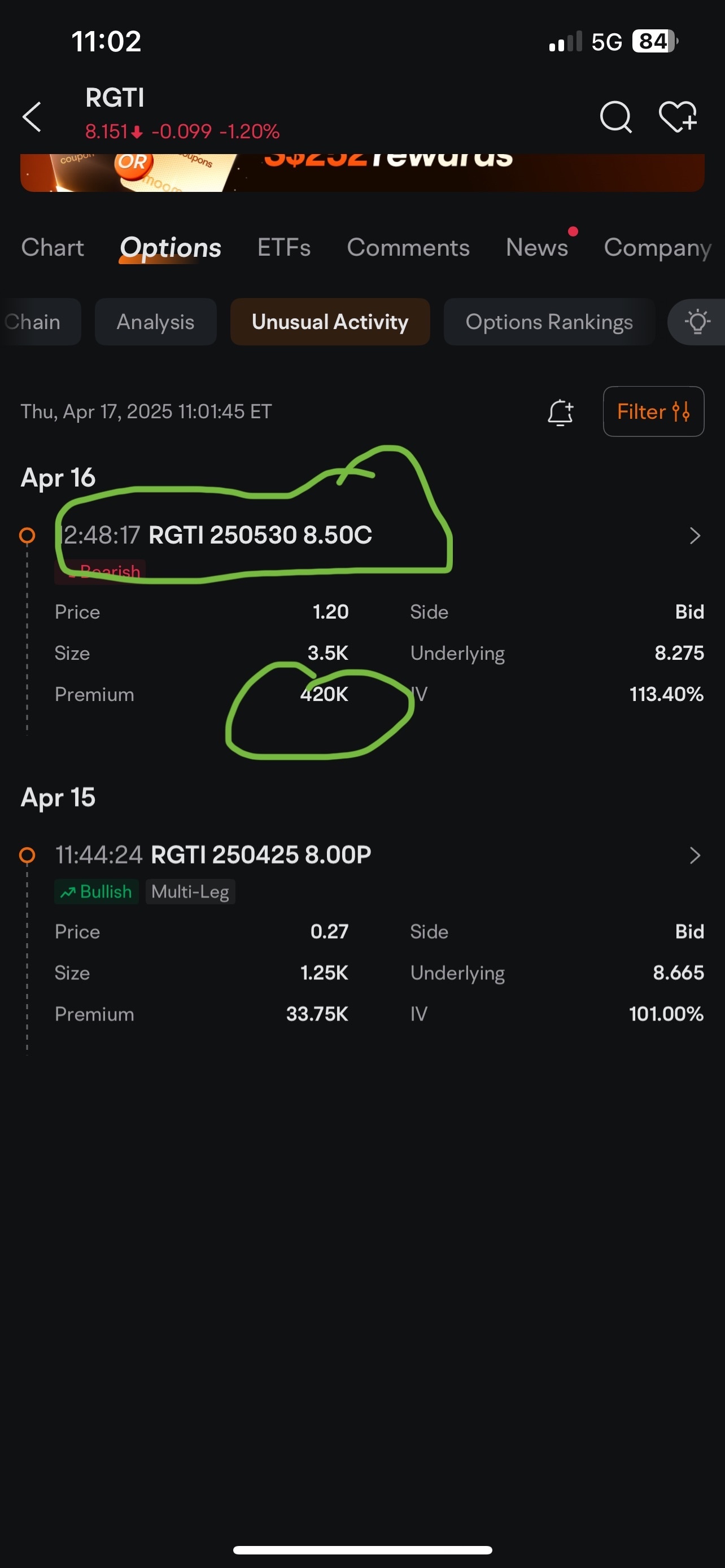The width and height of the screenshot is (725, 1568).
Task: Open the search magnifier icon
Action: pos(615,116)
